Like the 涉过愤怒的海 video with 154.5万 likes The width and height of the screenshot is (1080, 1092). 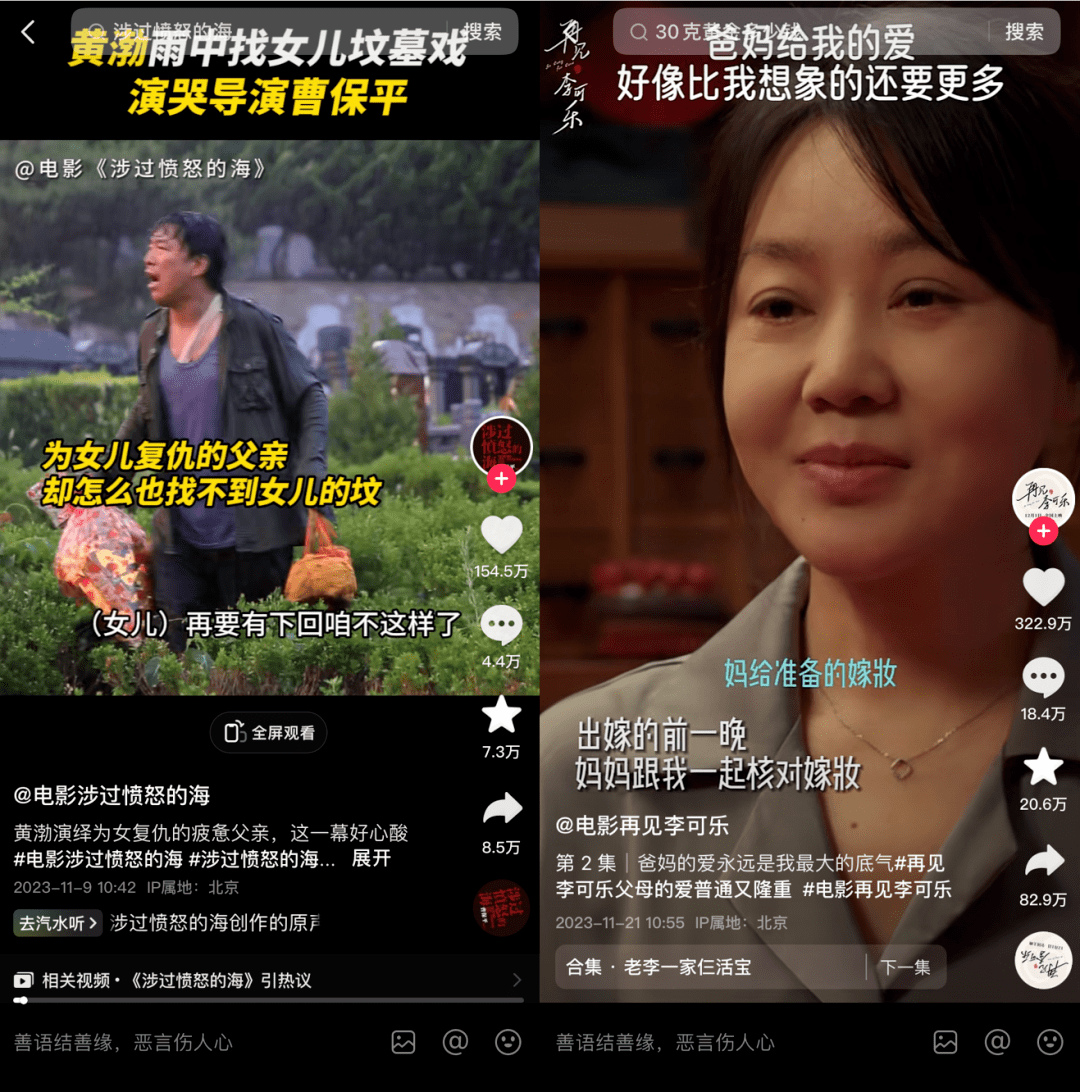501,535
